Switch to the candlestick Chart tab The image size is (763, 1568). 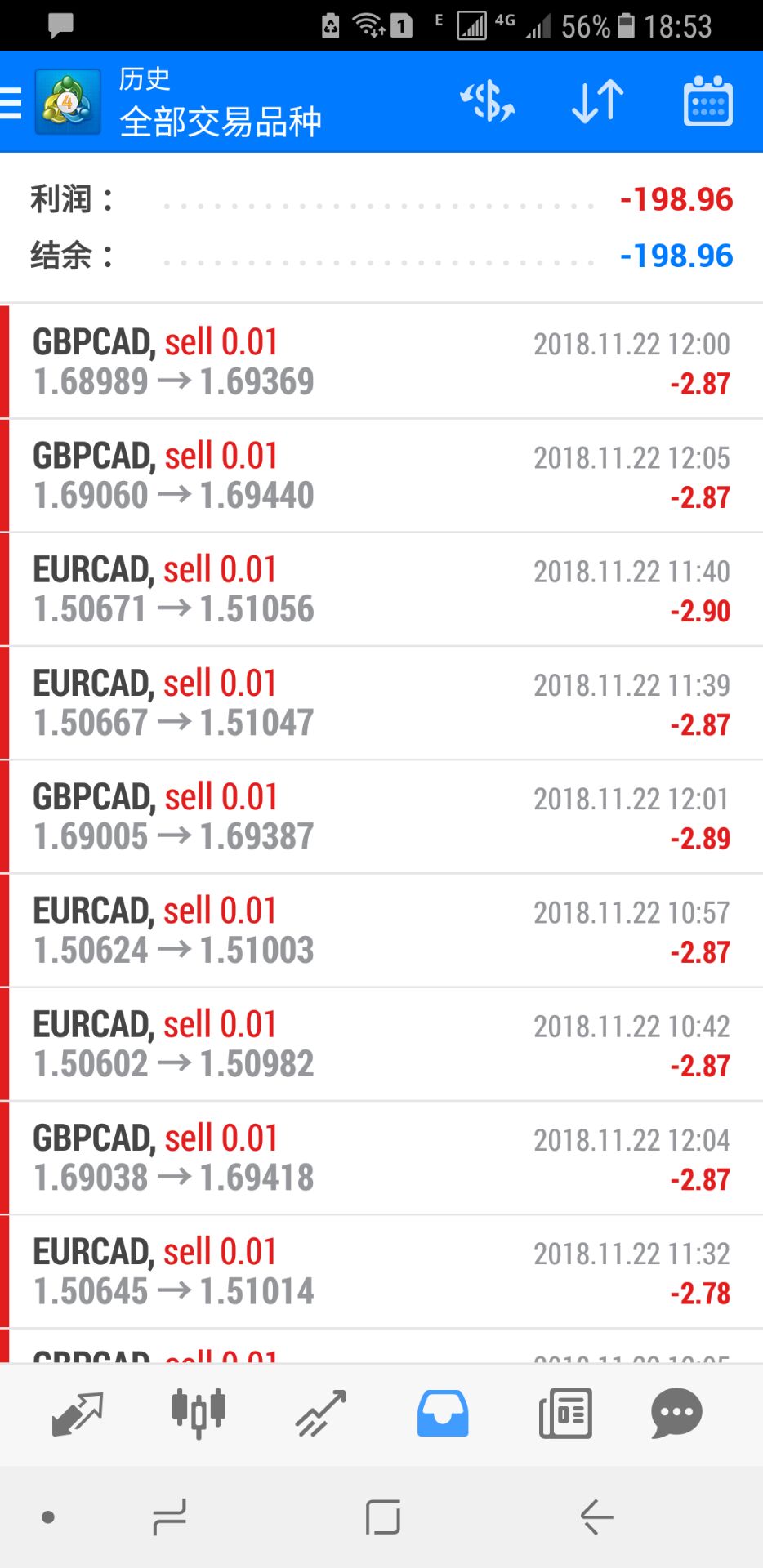point(199,1414)
